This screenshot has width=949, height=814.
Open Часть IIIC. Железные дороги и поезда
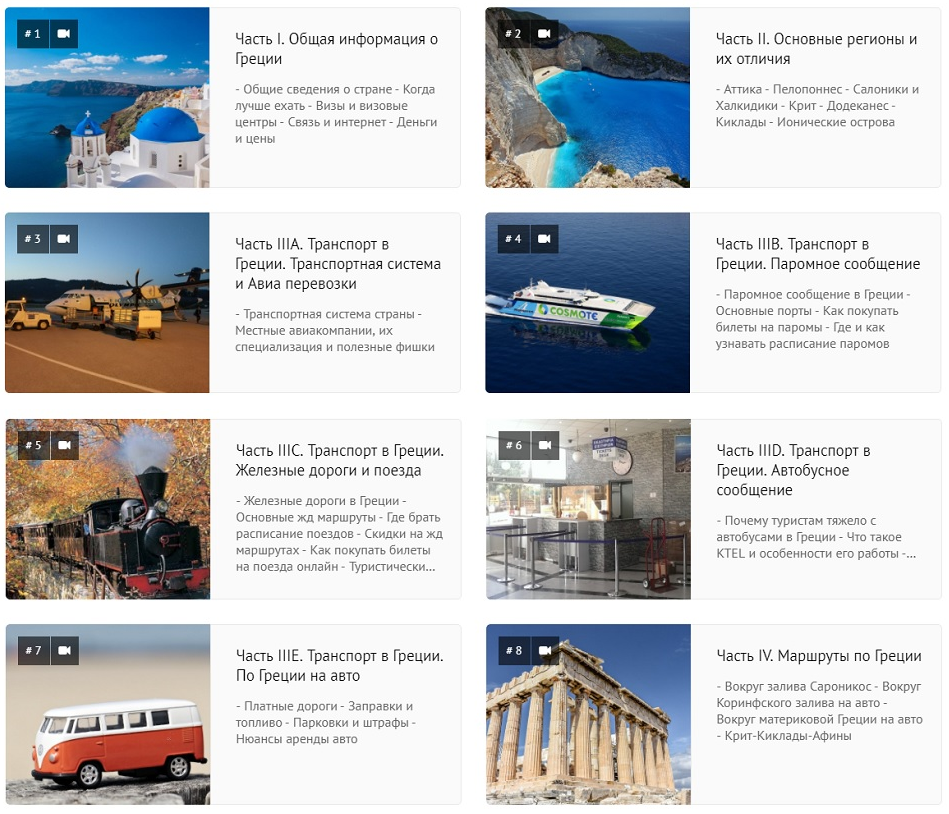coord(339,460)
